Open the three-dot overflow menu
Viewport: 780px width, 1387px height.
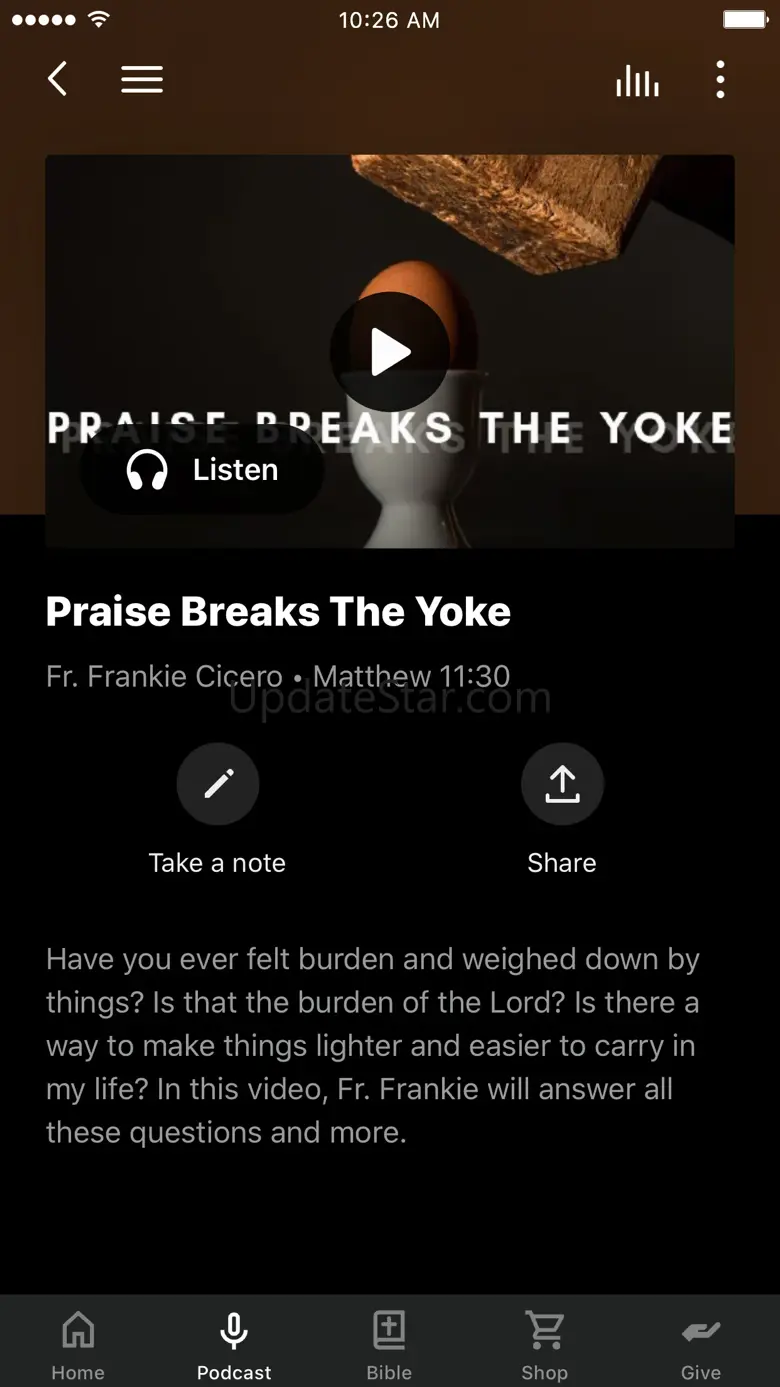pos(720,80)
